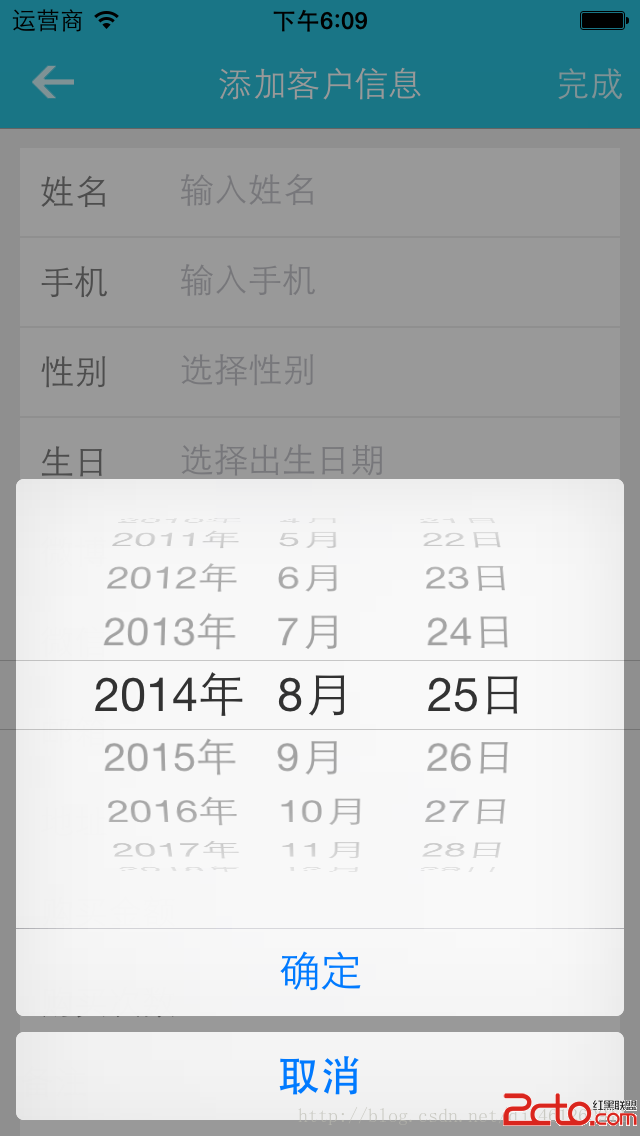640x1136 pixels.
Task: Choose 6月 in the month wheel
Action: tap(309, 578)
